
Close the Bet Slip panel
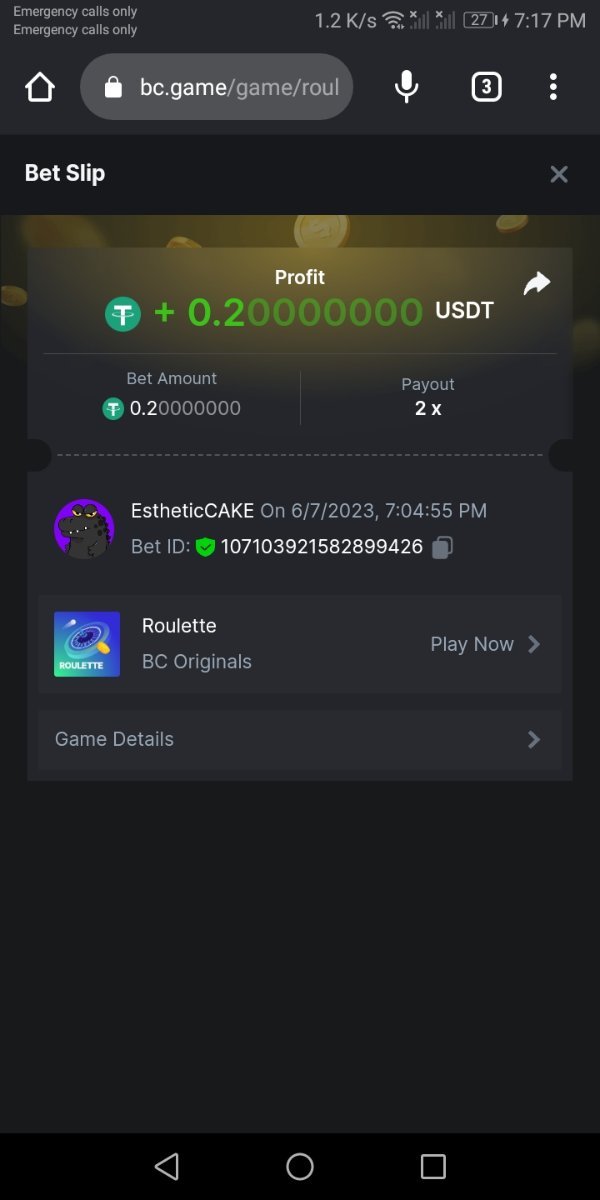point(559,174)
